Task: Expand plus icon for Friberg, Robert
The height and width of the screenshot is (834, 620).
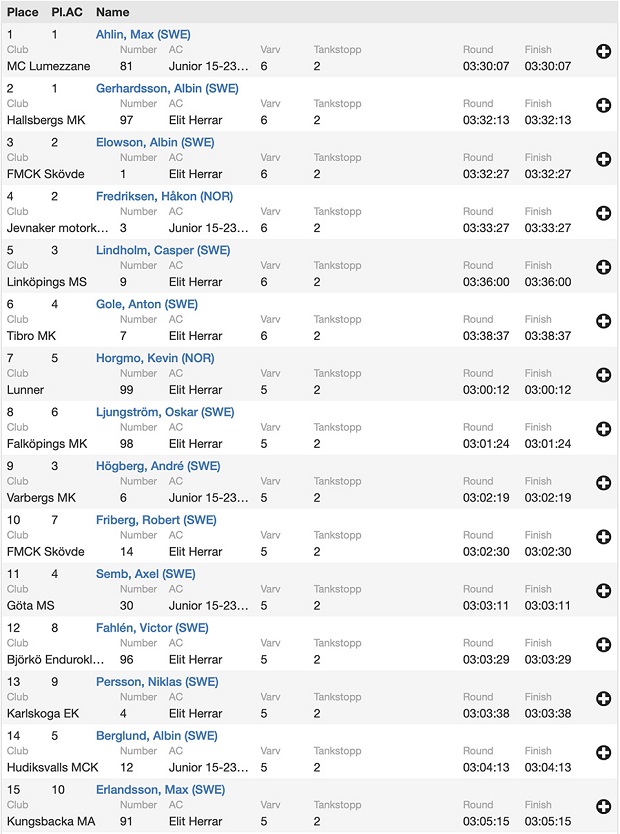Action: click(603, 537)
